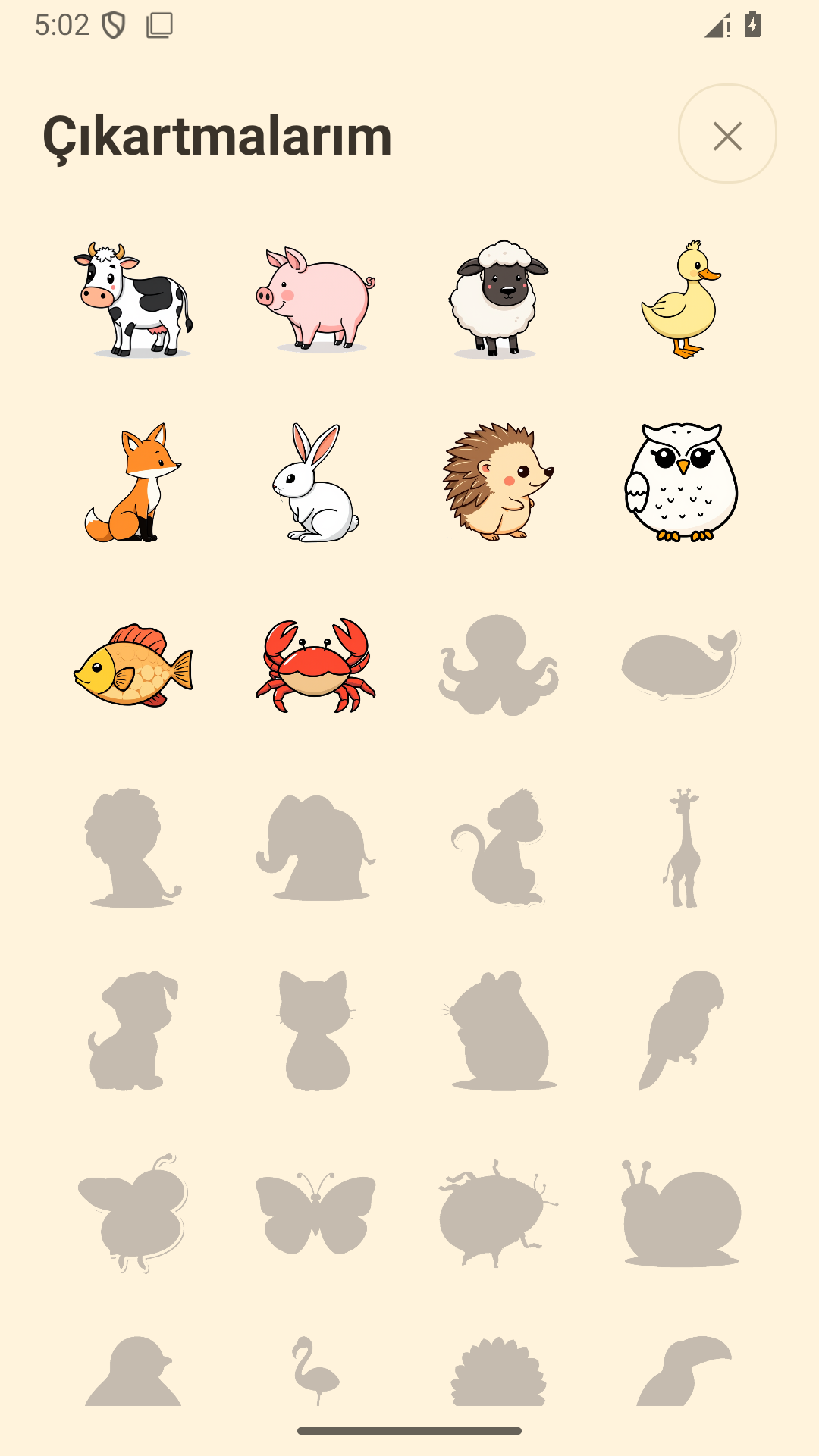Open the fox sticker
This screenshot has width=819, height=1456.
[133, 482]
